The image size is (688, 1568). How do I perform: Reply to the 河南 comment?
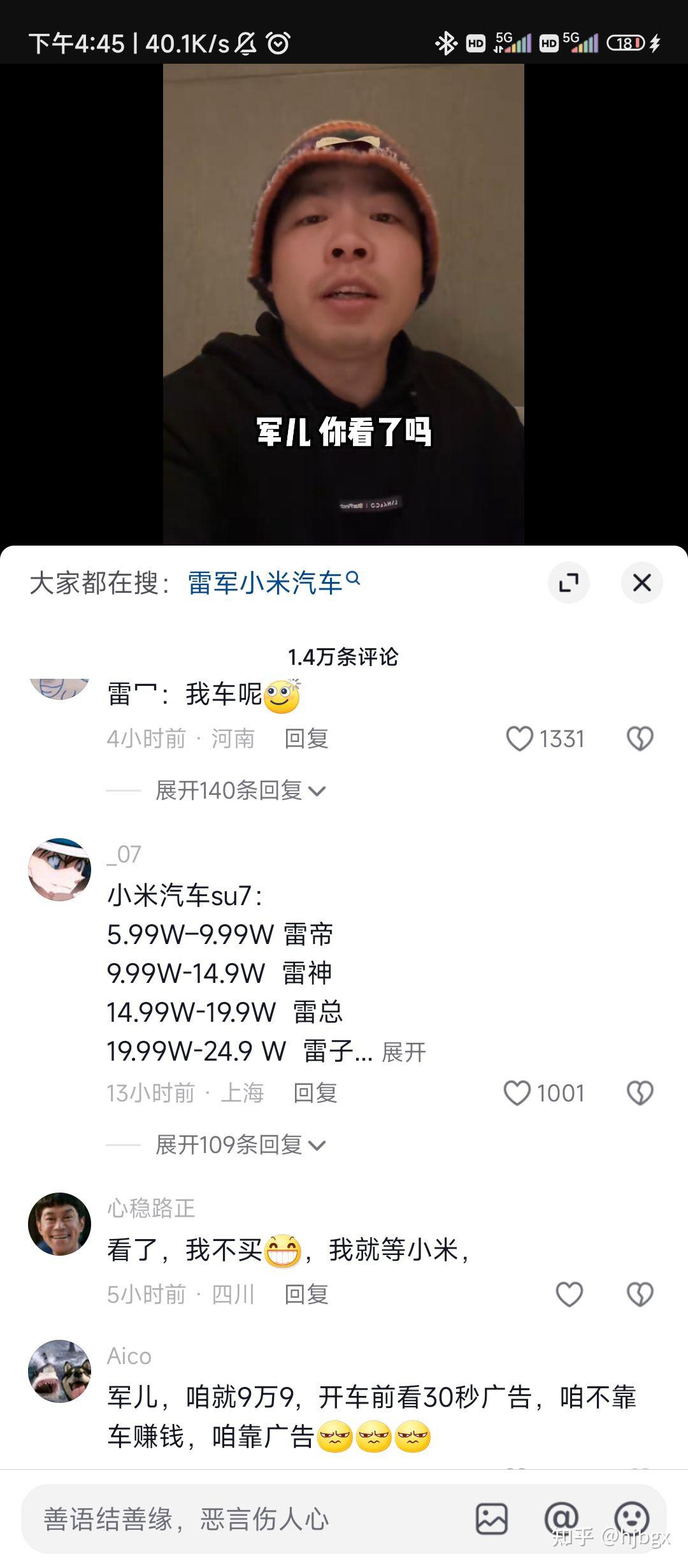pos(306,739)
